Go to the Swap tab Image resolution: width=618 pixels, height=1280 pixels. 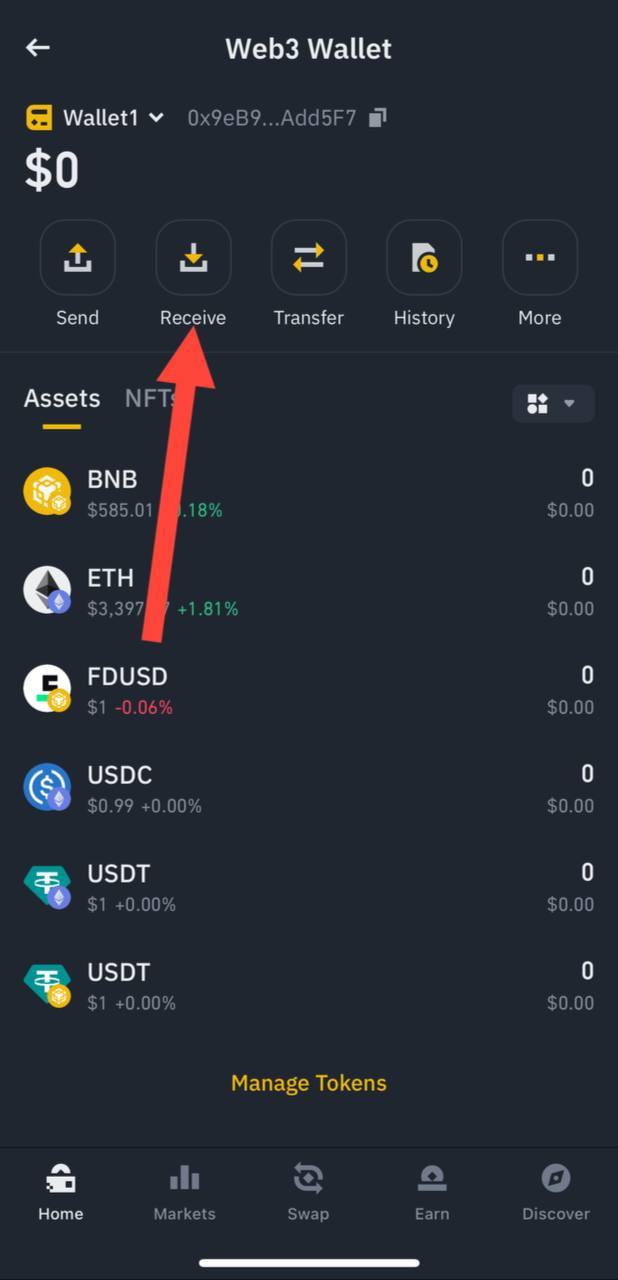click(x=308, y=1192)
